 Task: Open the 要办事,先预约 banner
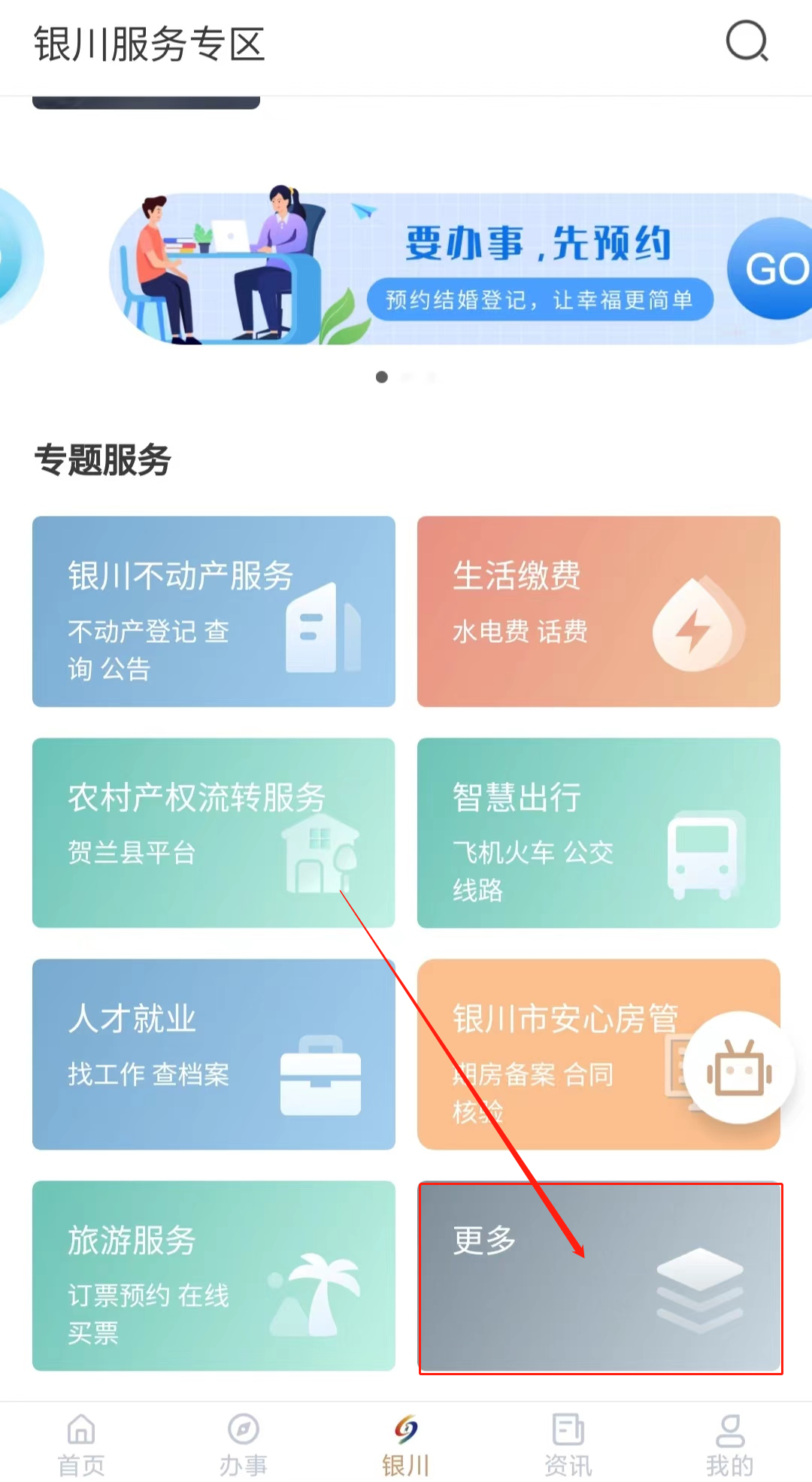459,269
